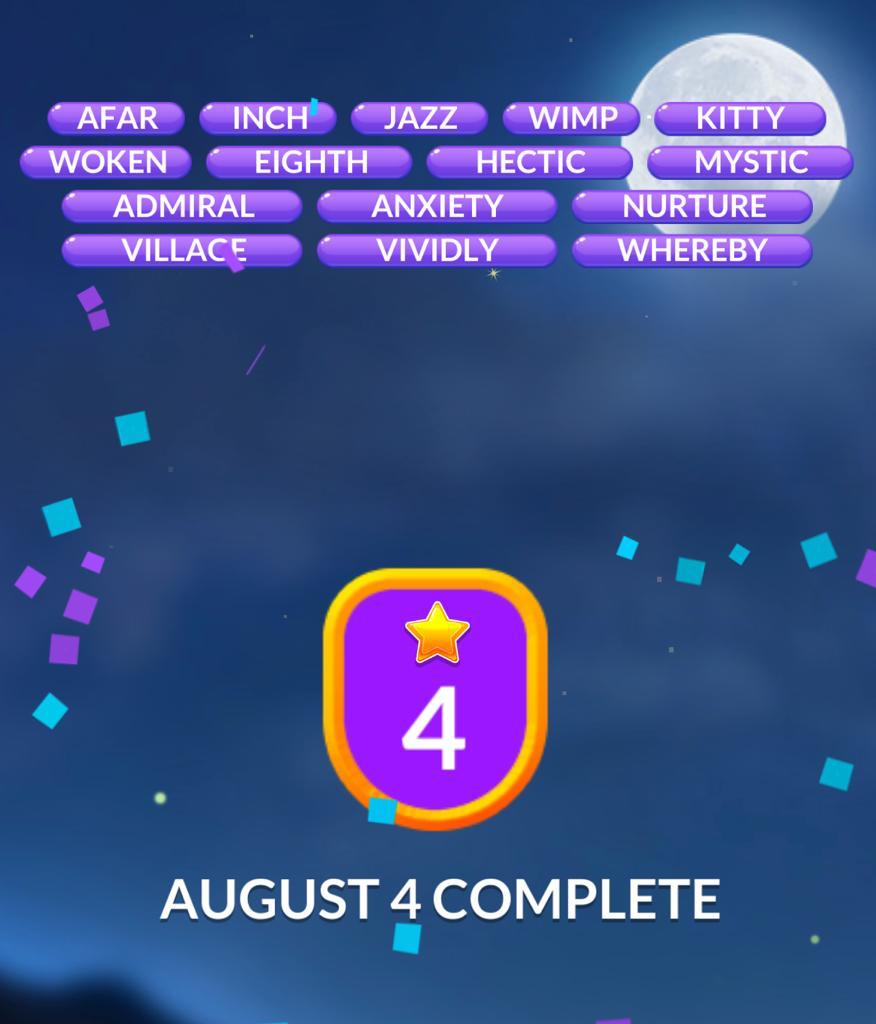Select the JAZZ word chip
This screenshot has height=1024, width=876.
[x=420, y=118]
